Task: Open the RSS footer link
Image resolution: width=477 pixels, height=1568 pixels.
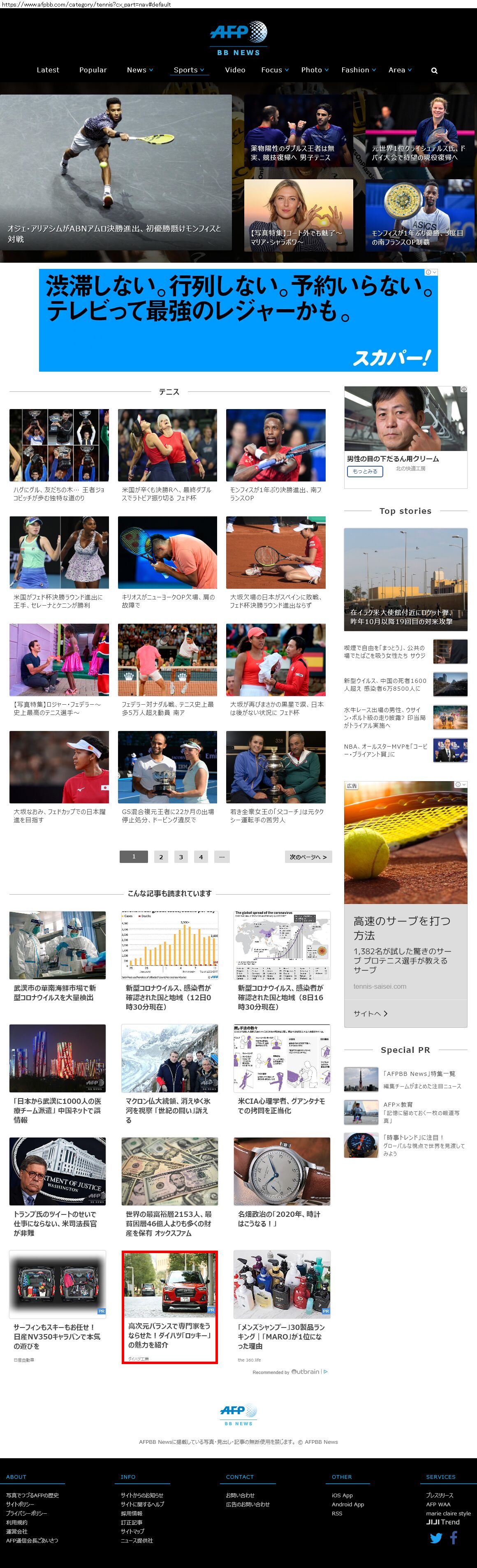Action: click(337, 1513)
